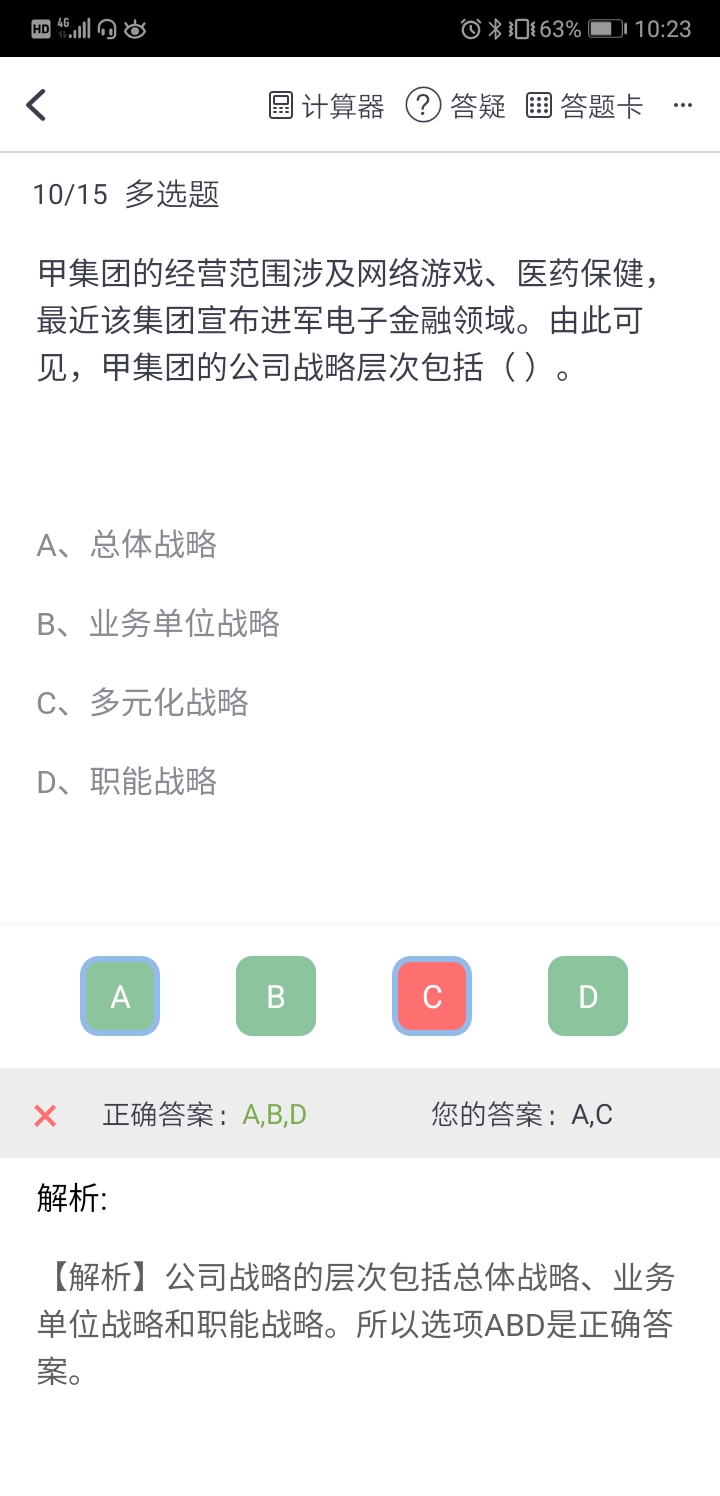Select option C 多元化战略
This screenshot has width=720, height=1496.
pyautogui.click(x=143, y=703)
